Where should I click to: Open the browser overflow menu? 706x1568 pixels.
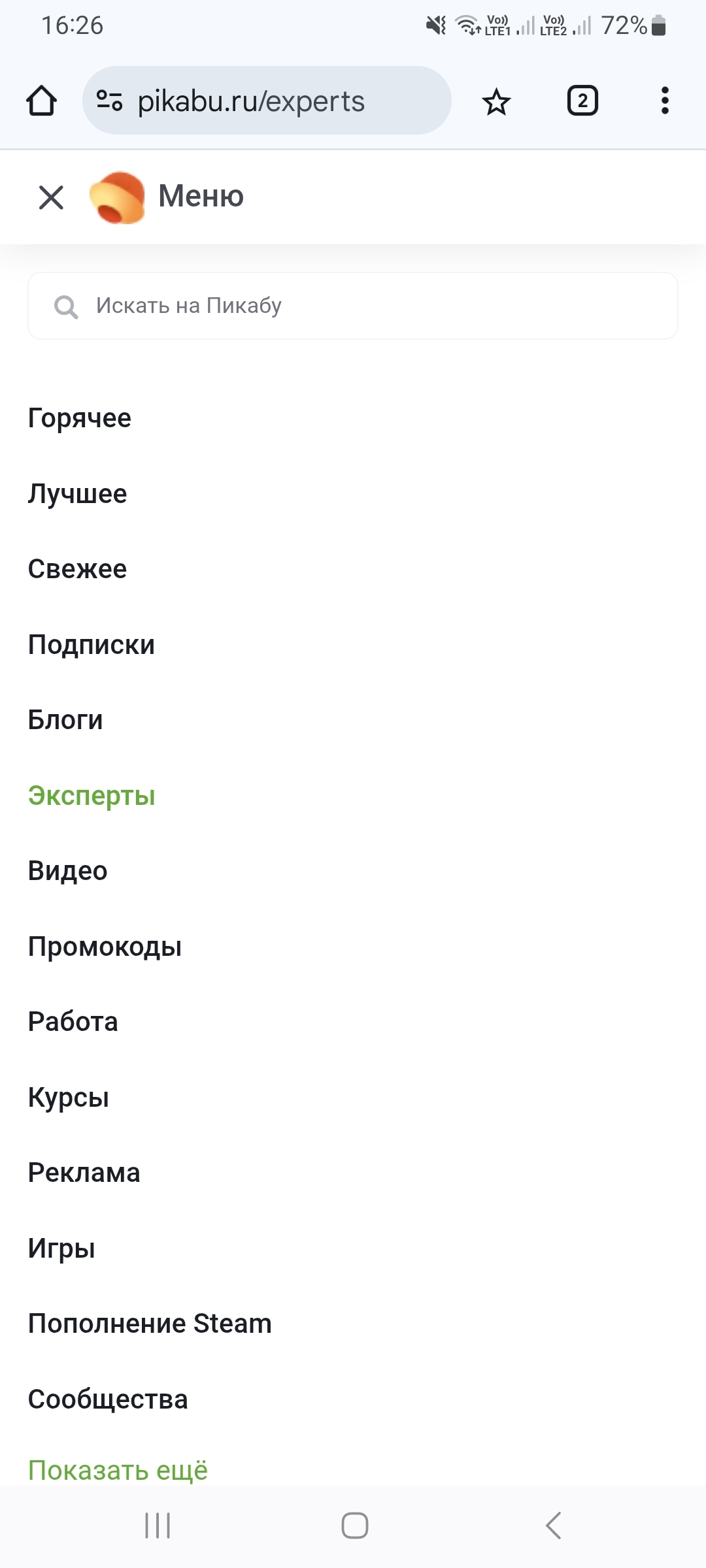[x=665, y=101]
